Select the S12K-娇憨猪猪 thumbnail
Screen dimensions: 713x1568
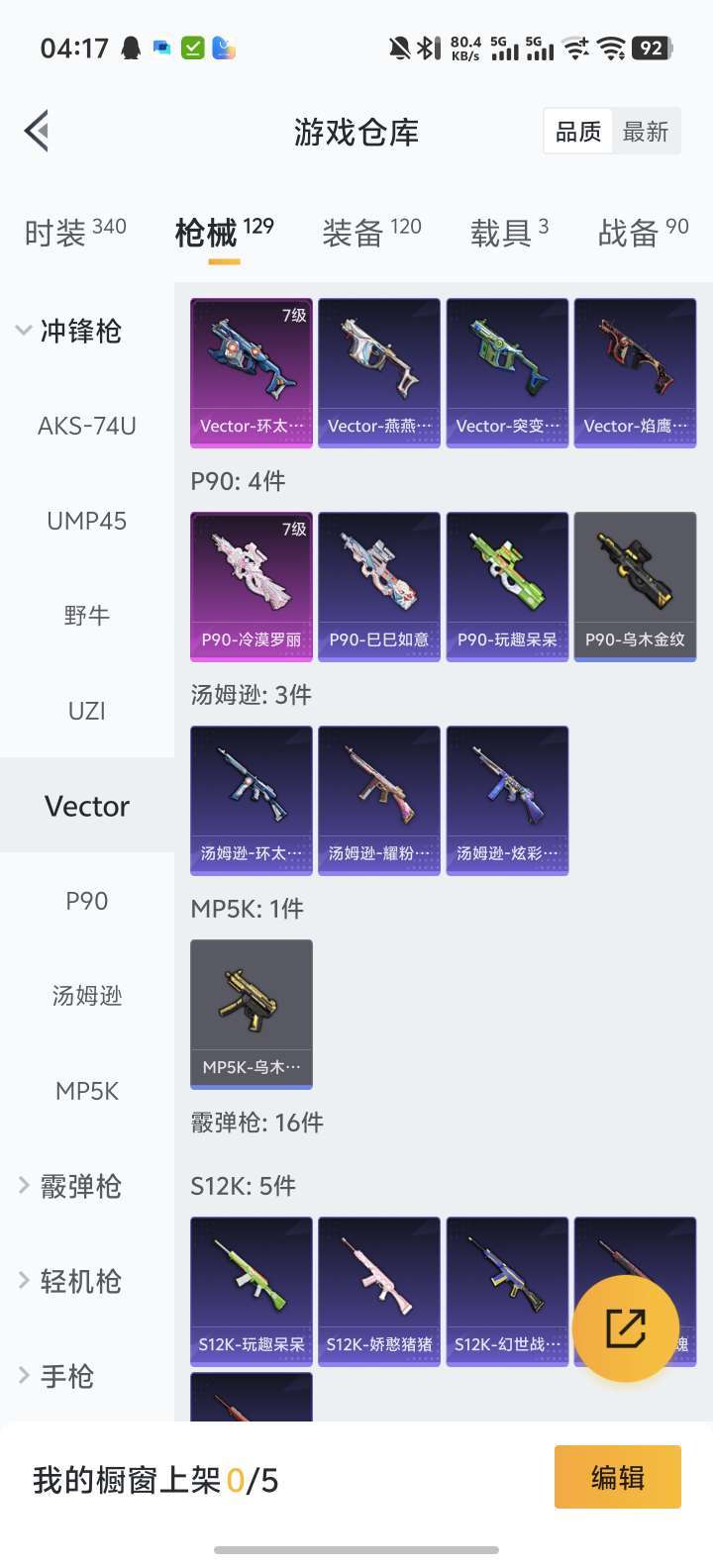click(x=378, y=1289)
